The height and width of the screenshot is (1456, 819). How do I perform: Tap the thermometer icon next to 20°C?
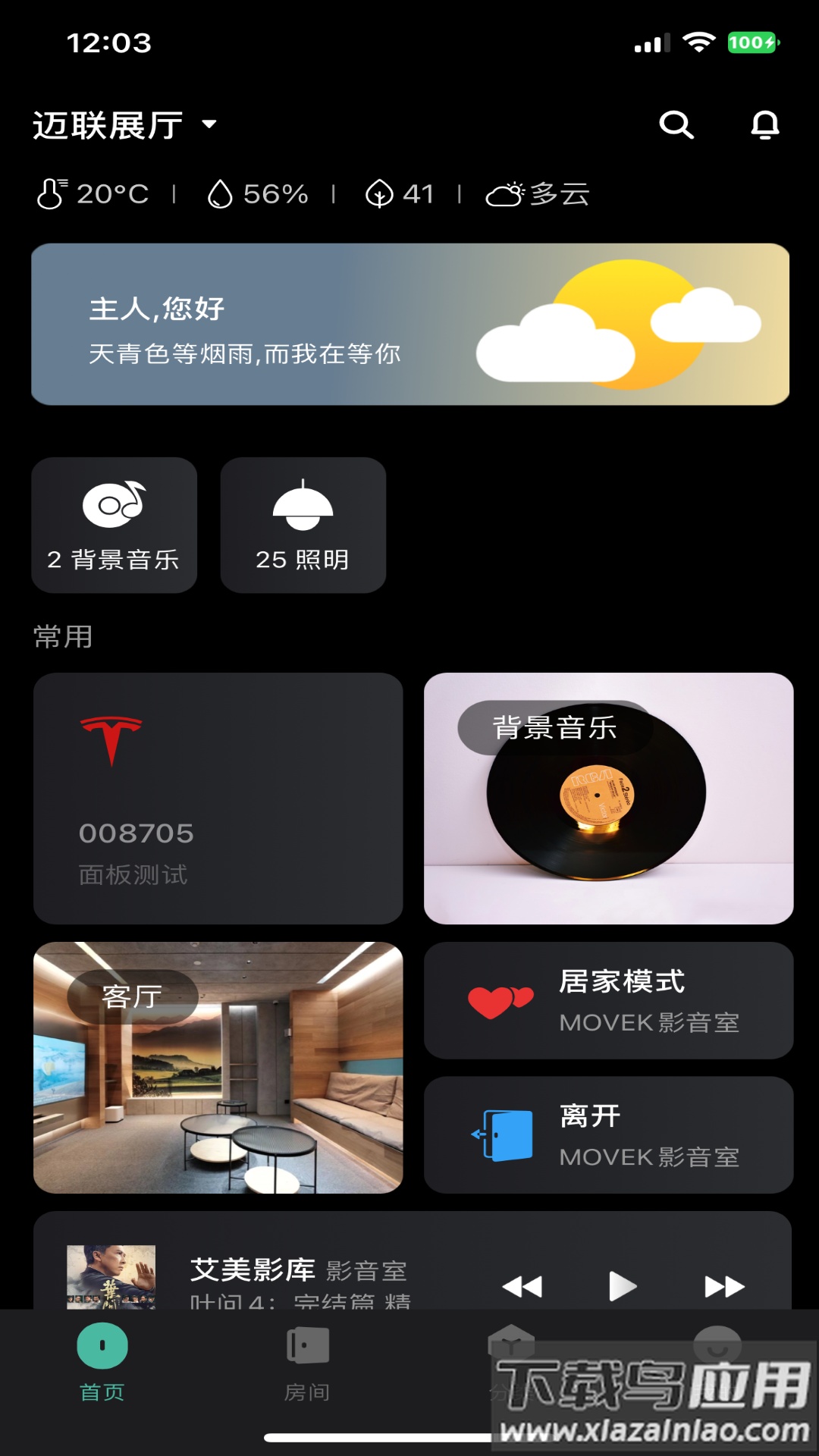[x=52, y=194]
